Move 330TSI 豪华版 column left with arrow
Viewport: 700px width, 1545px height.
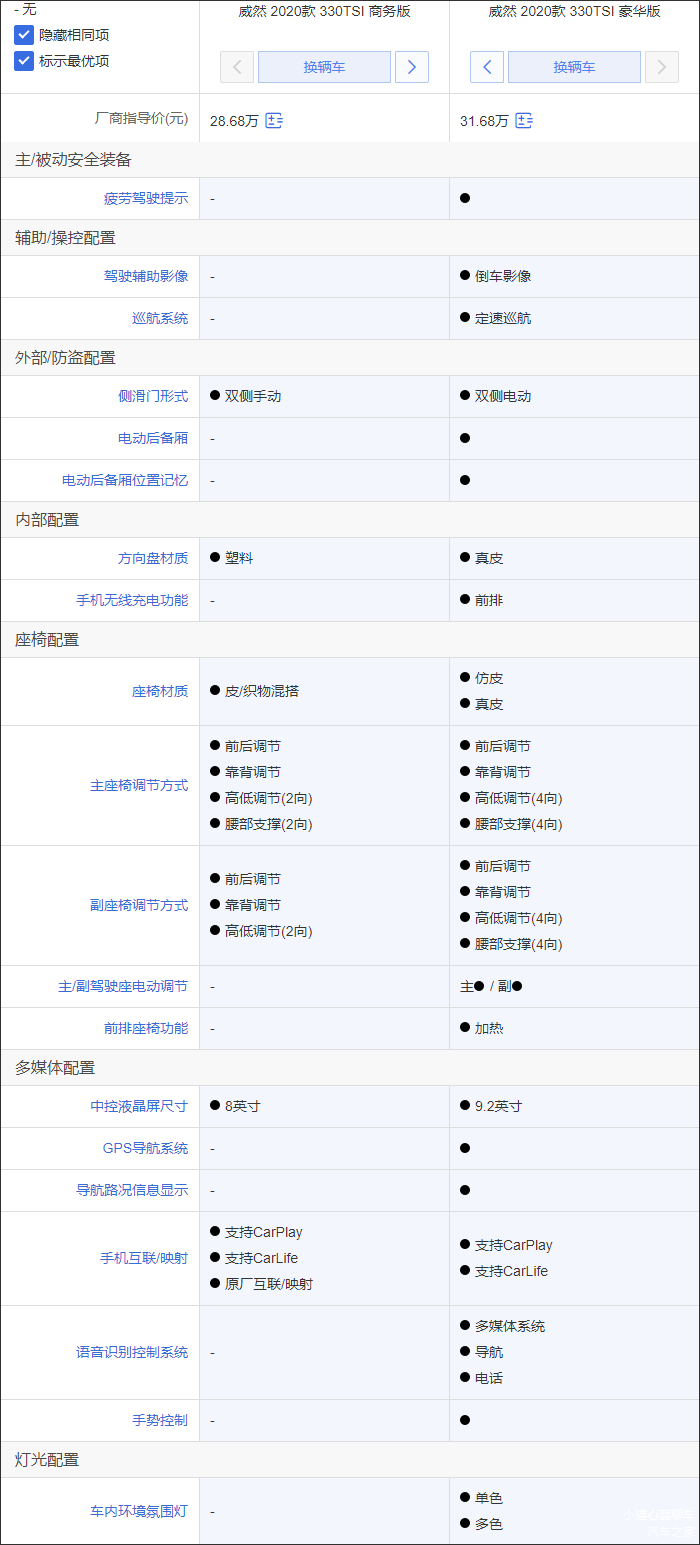click(x=486, y=67)
